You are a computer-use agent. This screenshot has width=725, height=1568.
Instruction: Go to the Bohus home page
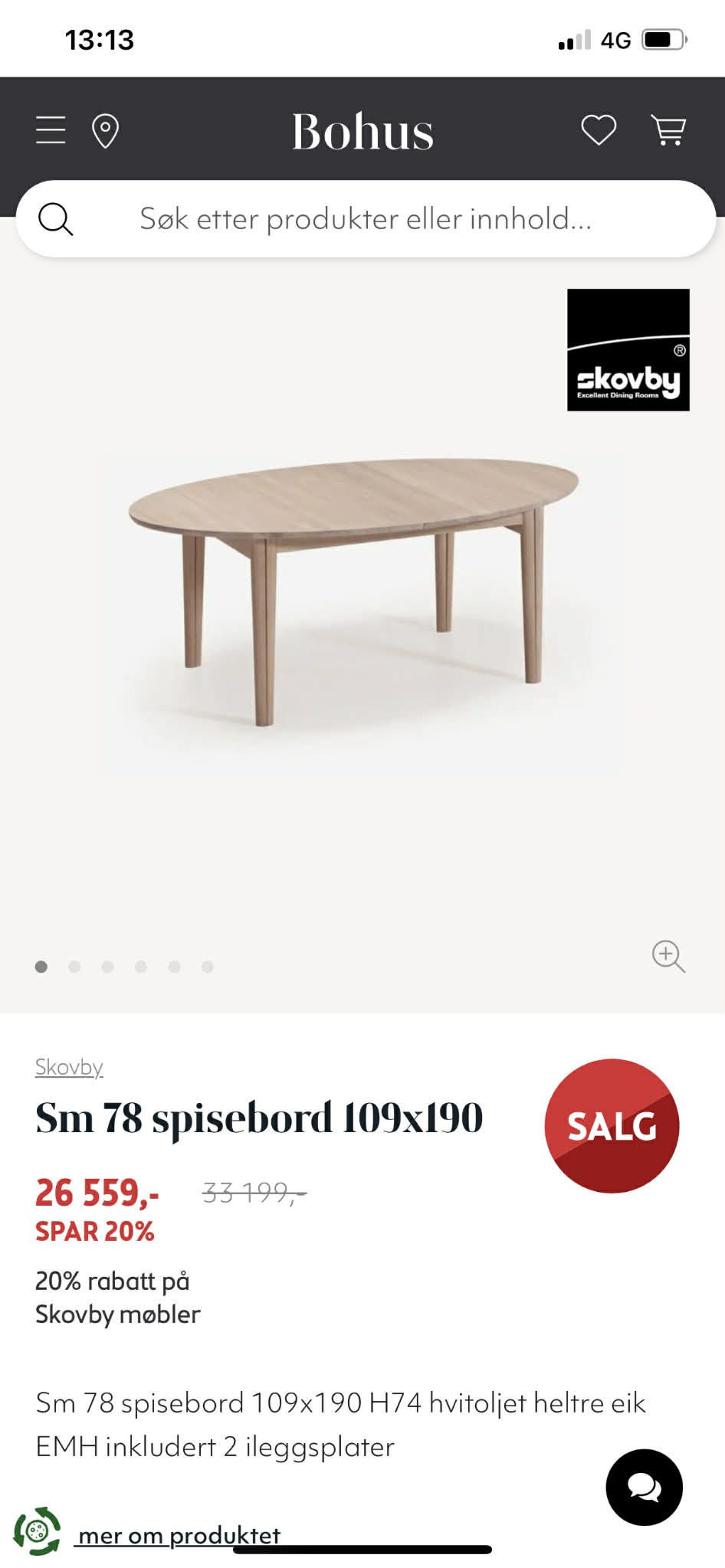click(362, 131)
